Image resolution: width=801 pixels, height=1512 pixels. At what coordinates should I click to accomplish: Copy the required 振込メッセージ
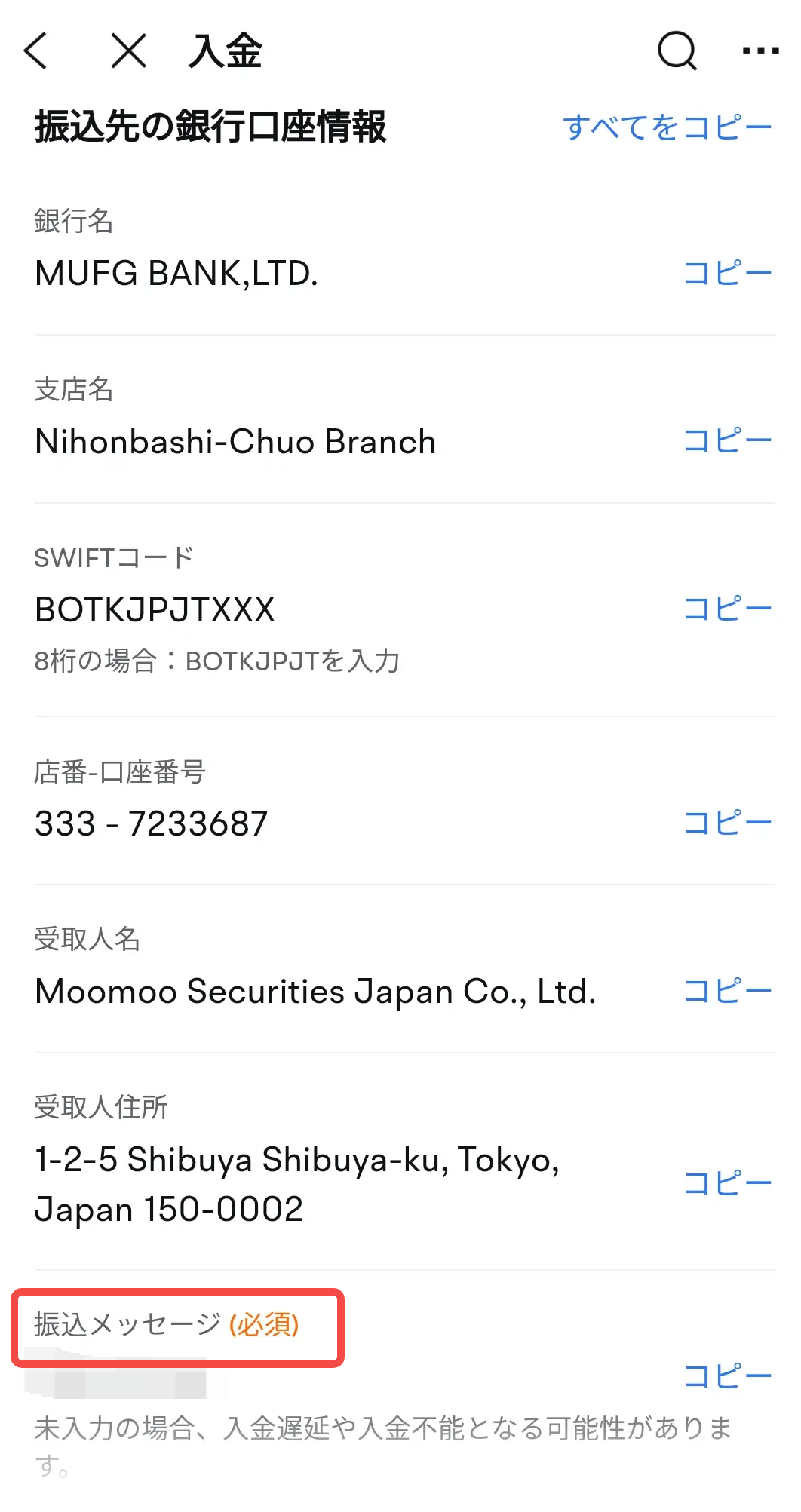click(x=728, y=1376)
